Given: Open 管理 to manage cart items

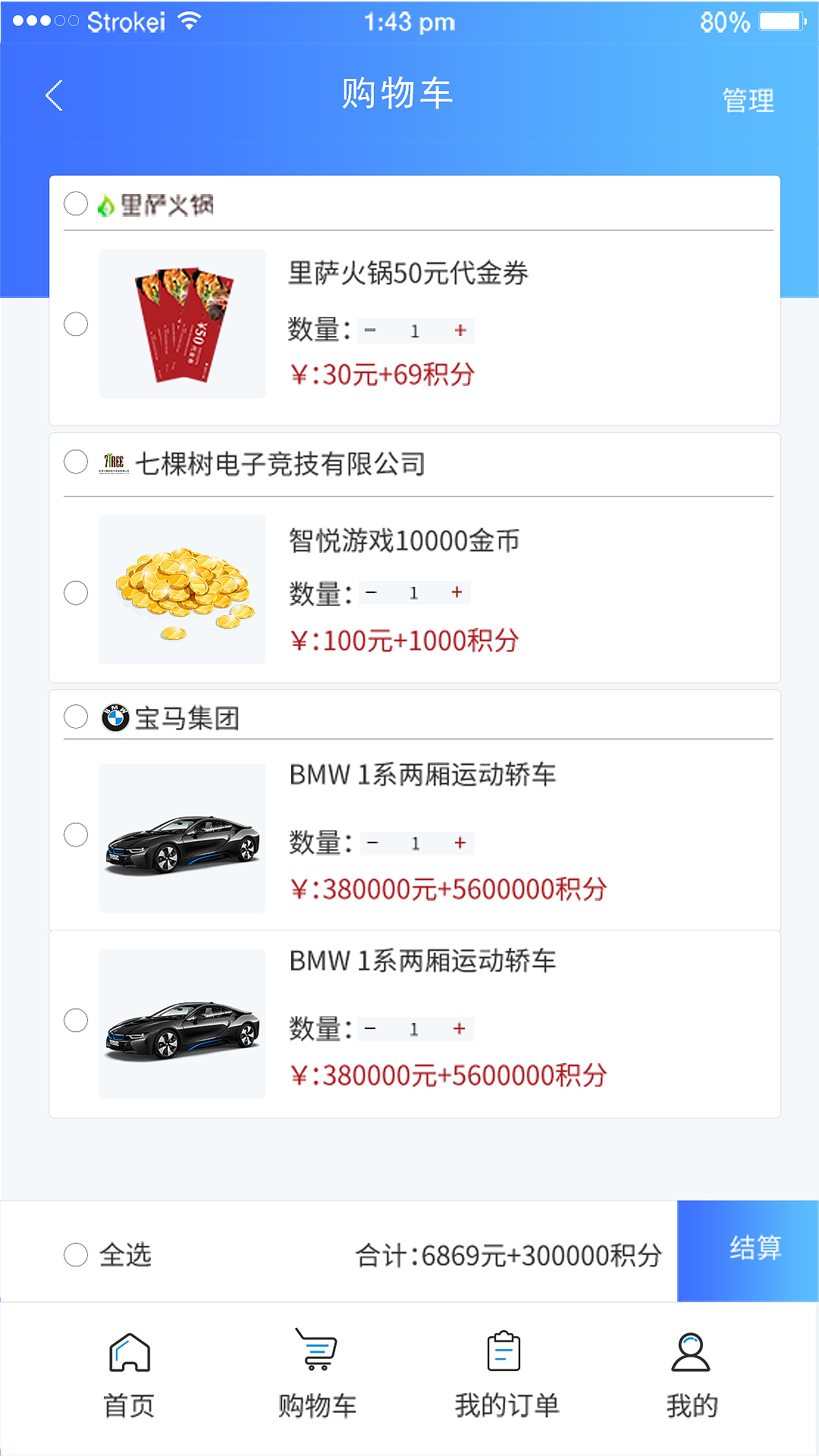Looking at the screenshot, I should point(748,100).
